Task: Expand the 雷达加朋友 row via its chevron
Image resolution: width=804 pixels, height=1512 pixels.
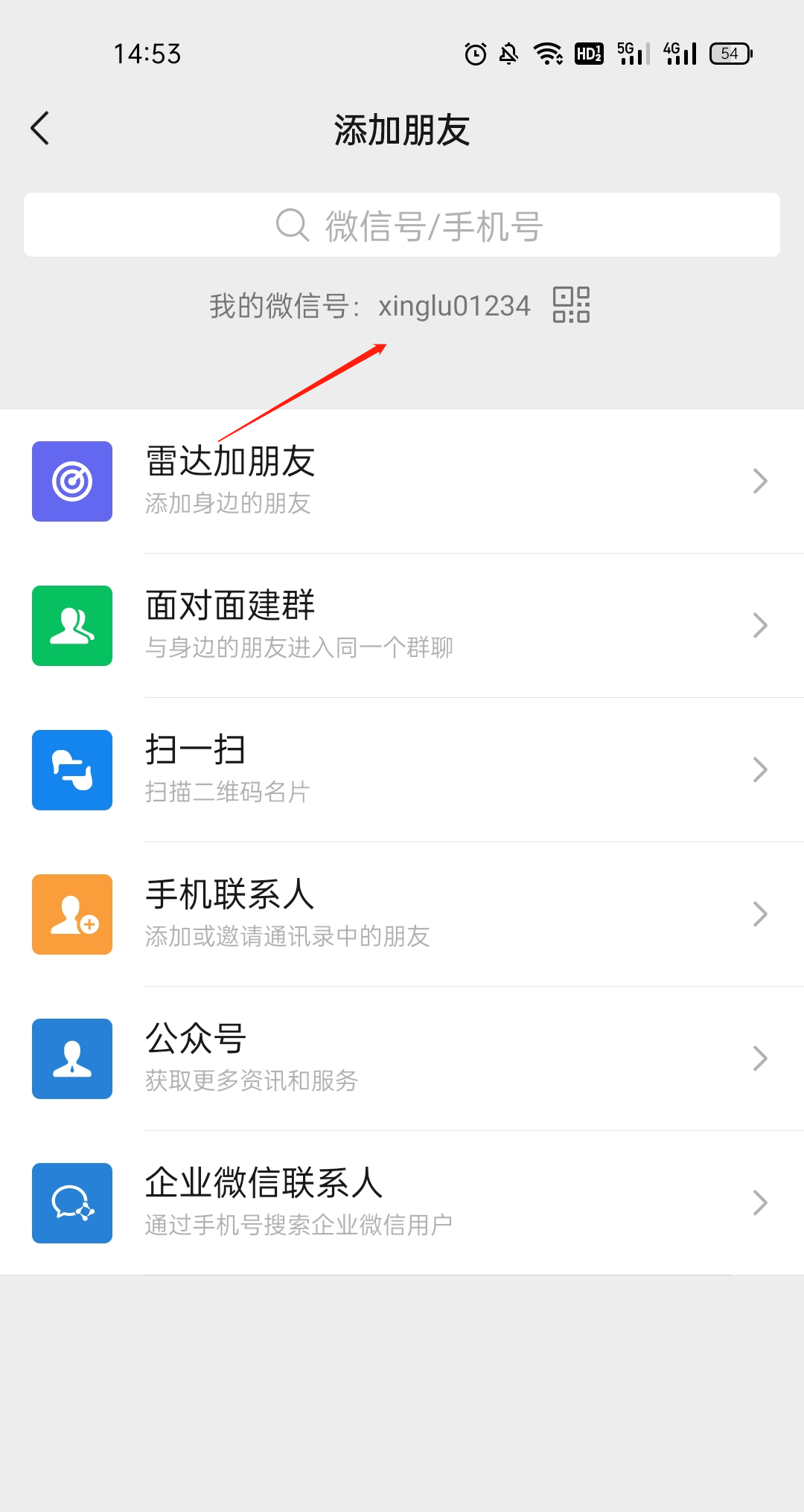Action: click(760, 481)
